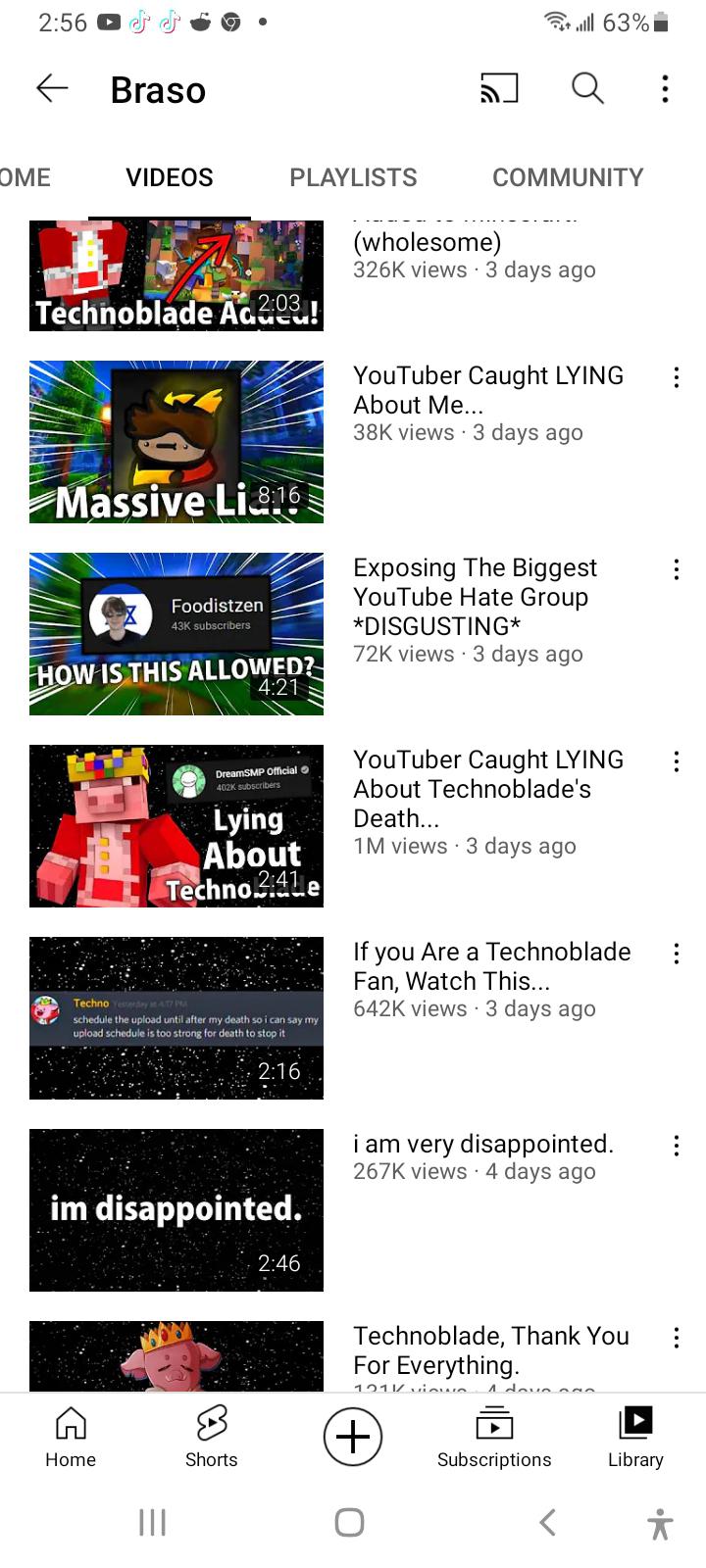Switch to the Playlists tab
The width and height of the screenshot is (706, 1568).
[x=353, y=177]
